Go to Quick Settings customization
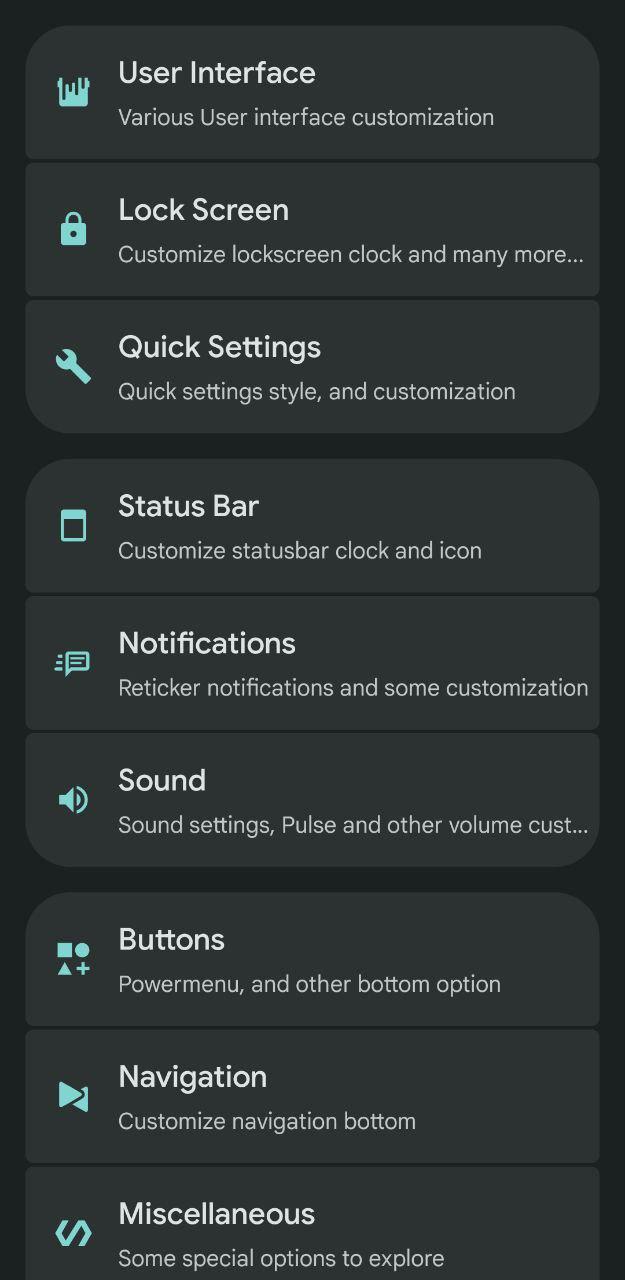The width and height of the screenshot is (625, 1280). 312,367
